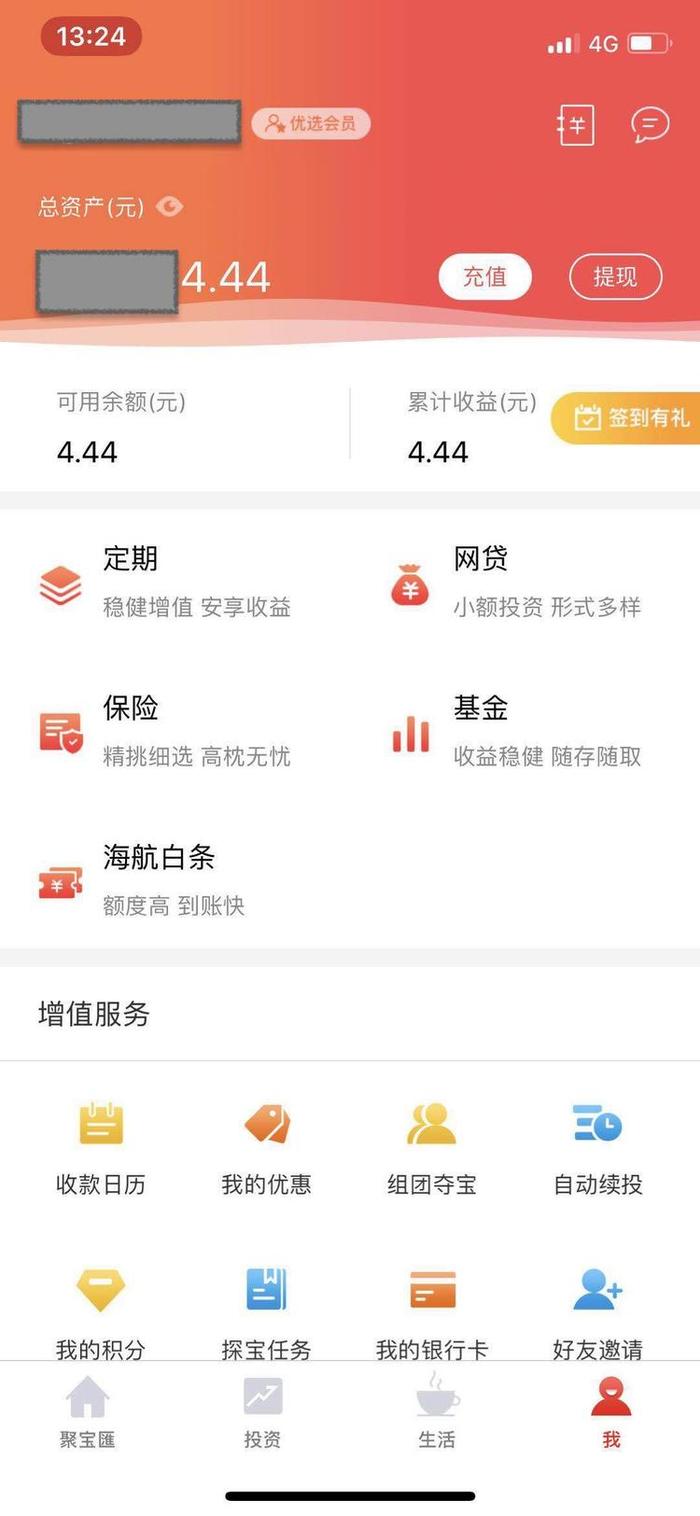Open 海航白条 credit service
The image size is (700, 1516).
142,881
